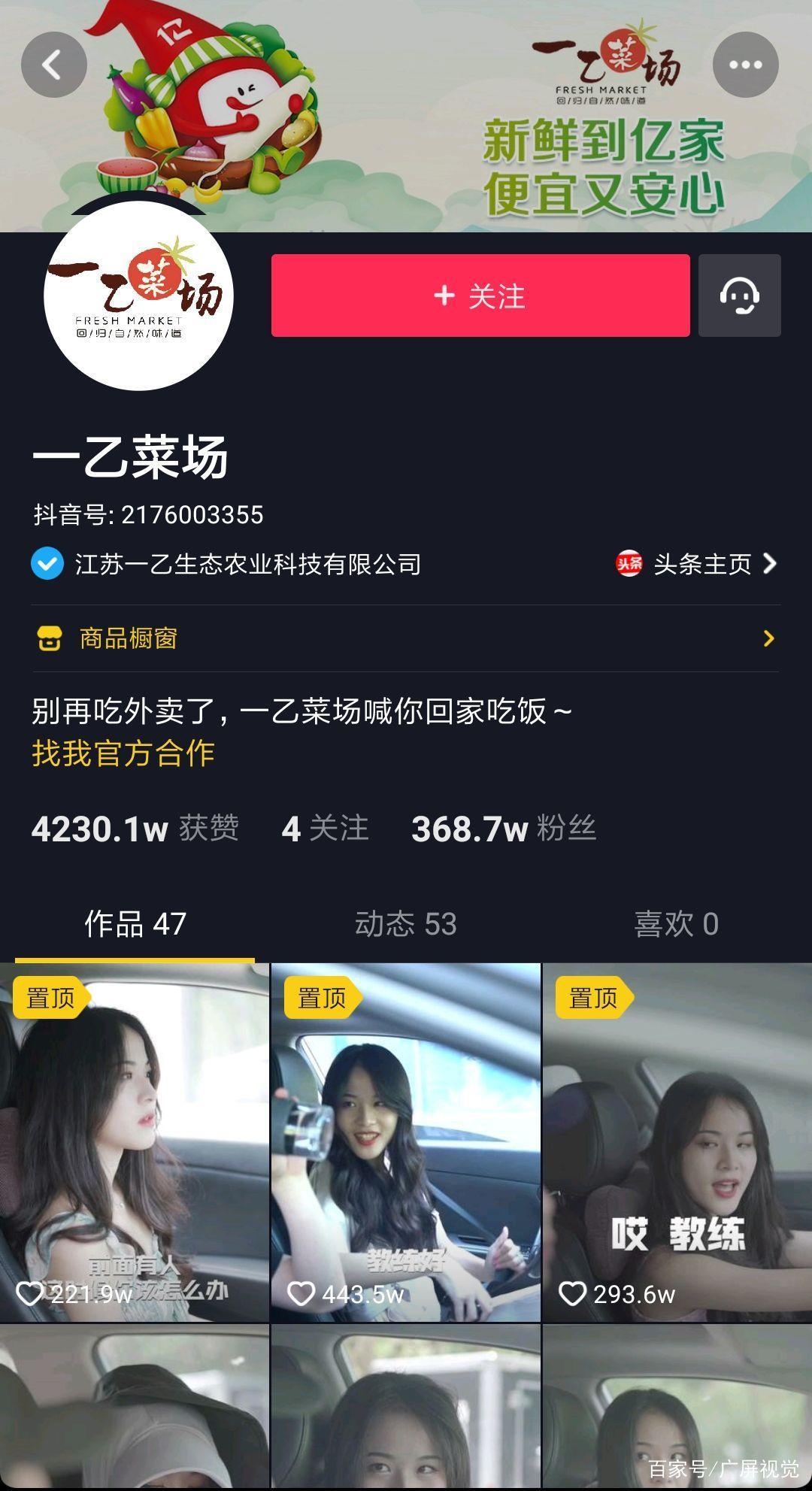
Task: Open the 商品橱窗 product showcase
Action: [x=406, y=638]
